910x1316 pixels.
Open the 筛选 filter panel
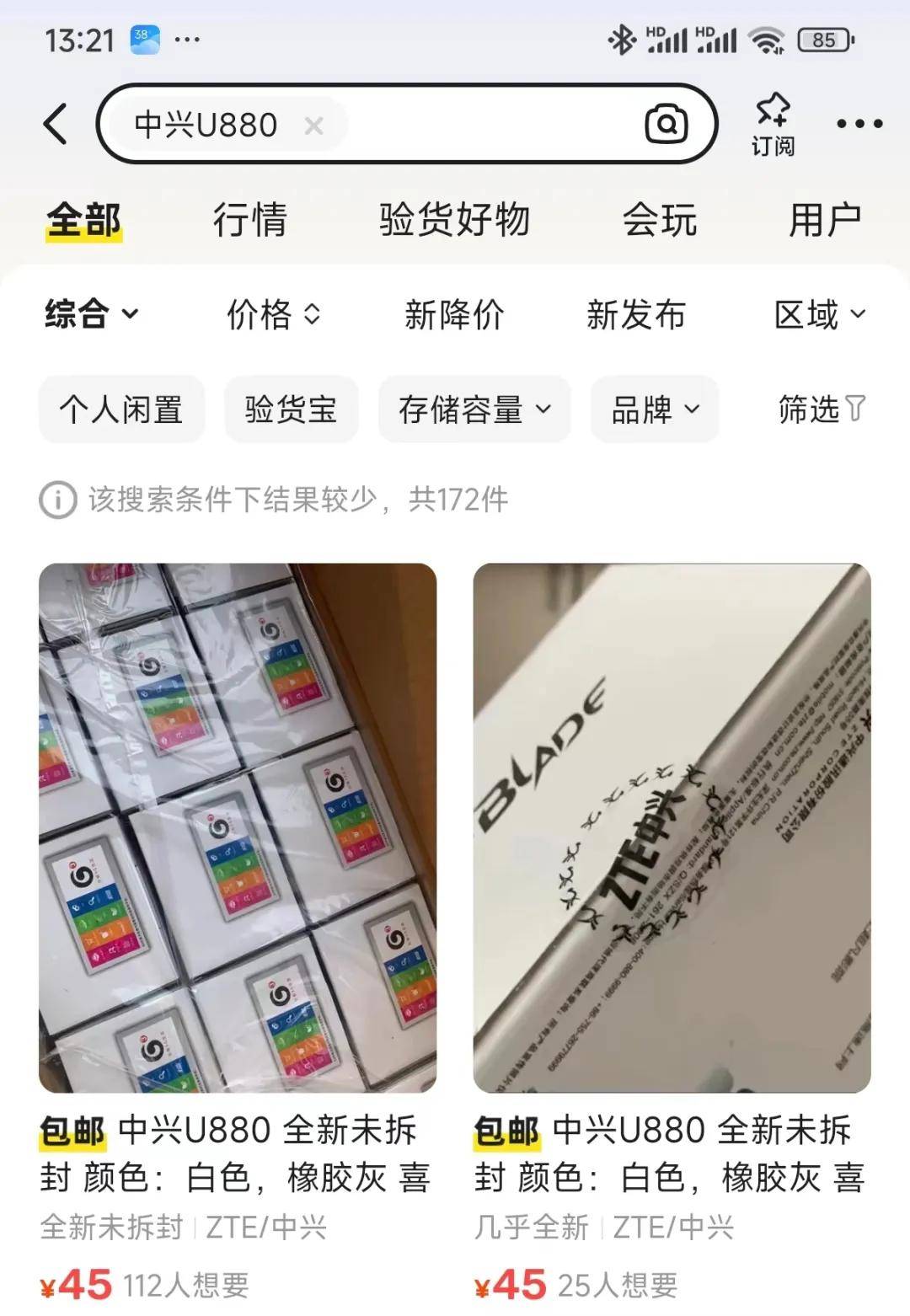821,409
